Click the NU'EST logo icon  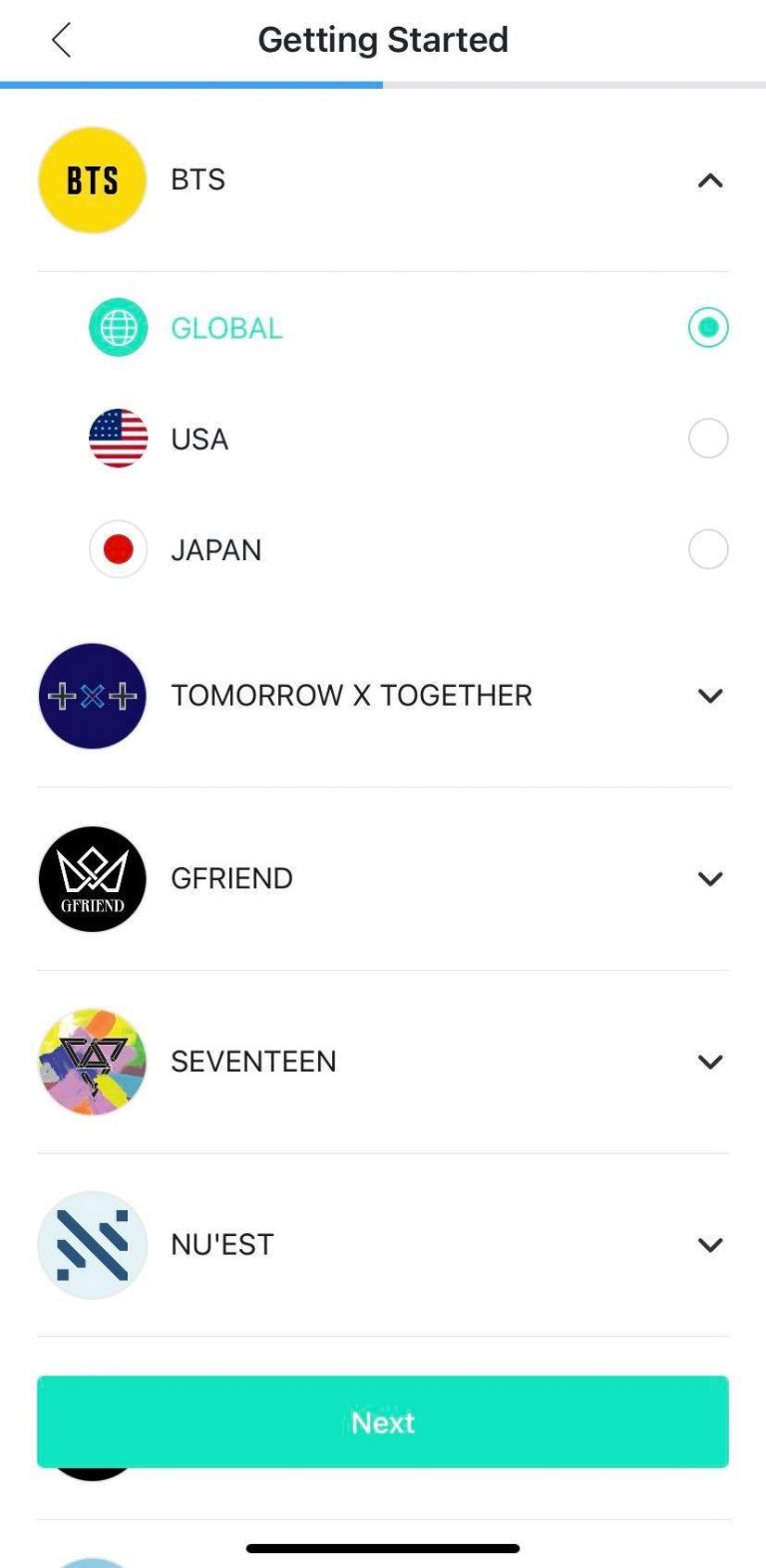(x=91, y=1244)
